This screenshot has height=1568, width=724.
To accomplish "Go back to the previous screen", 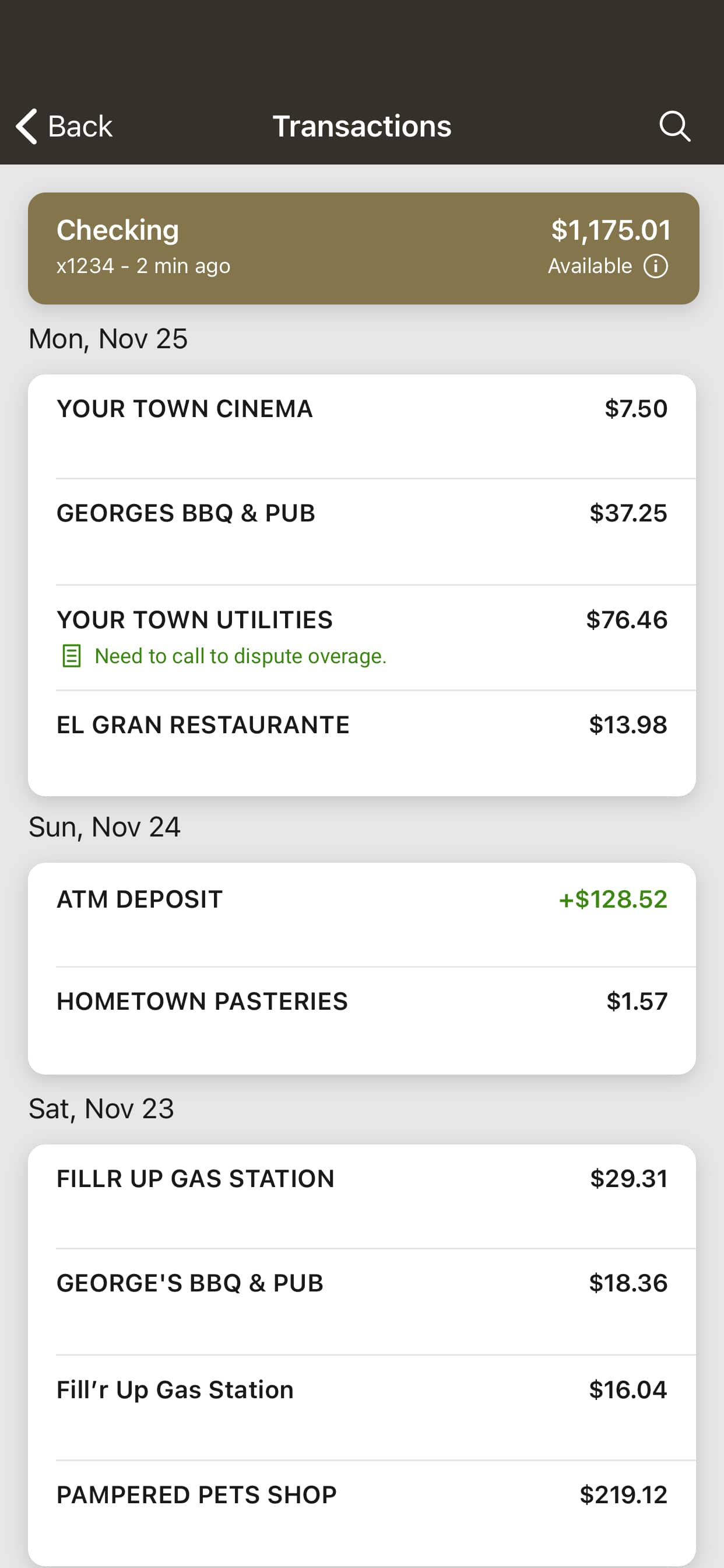I will 64,126.
